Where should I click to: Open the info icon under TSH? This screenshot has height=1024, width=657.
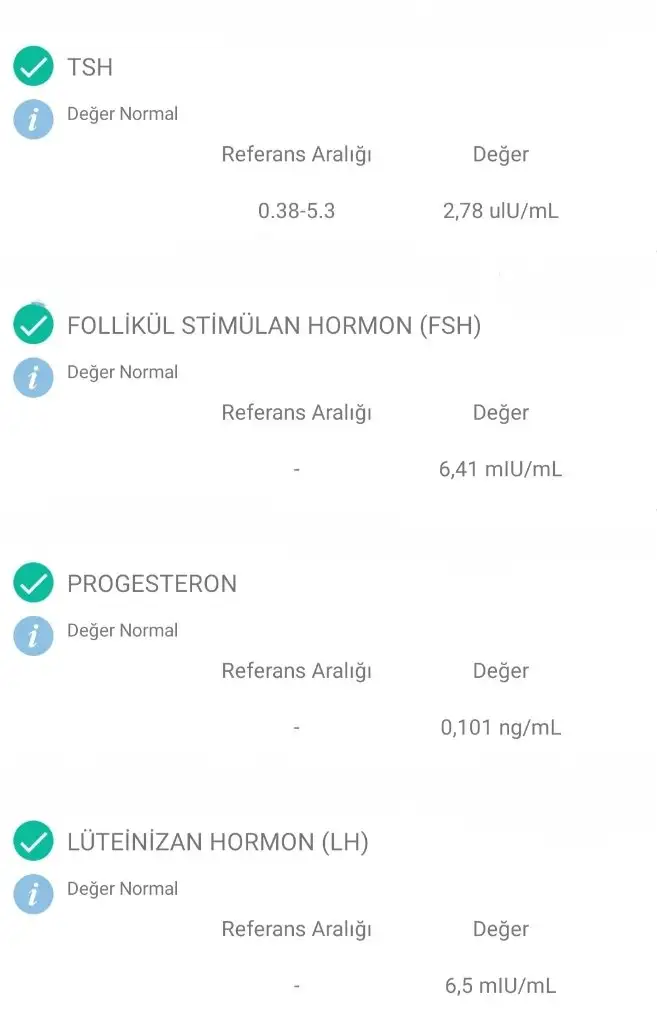pos(33,119)
